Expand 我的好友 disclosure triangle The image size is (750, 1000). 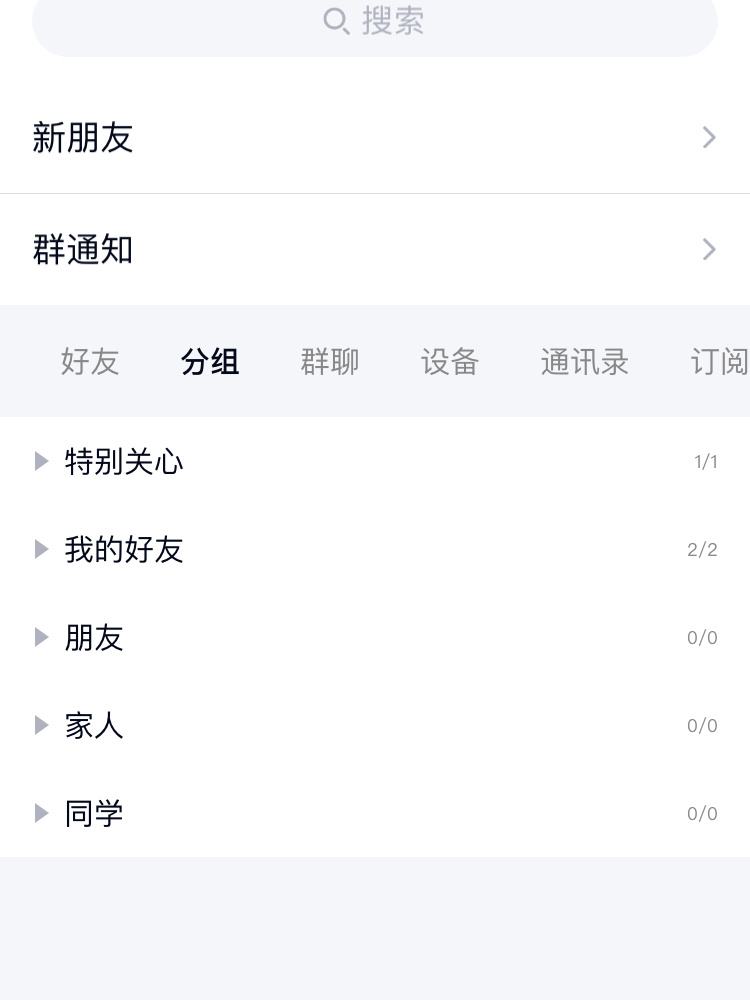tap(41, 548)
